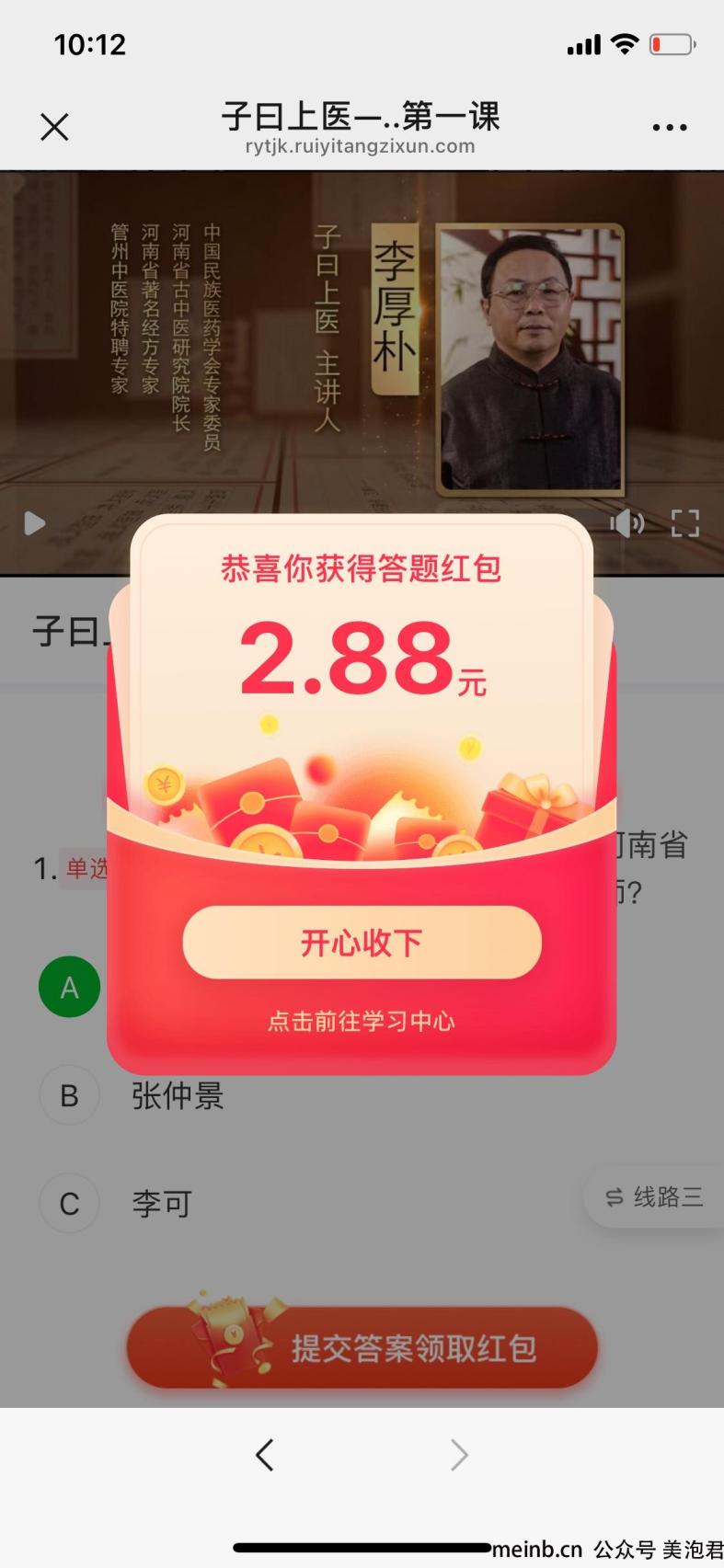724x1568 pixels.
Task: Switch the line with 线路三
Action: pos(655,1196)
